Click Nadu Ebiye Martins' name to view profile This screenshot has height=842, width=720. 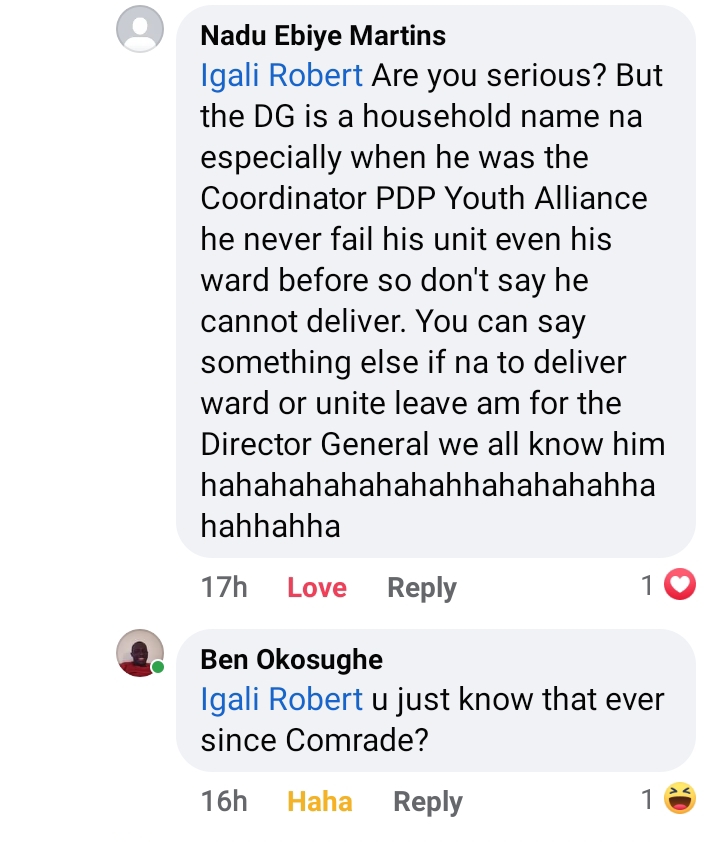325,34
